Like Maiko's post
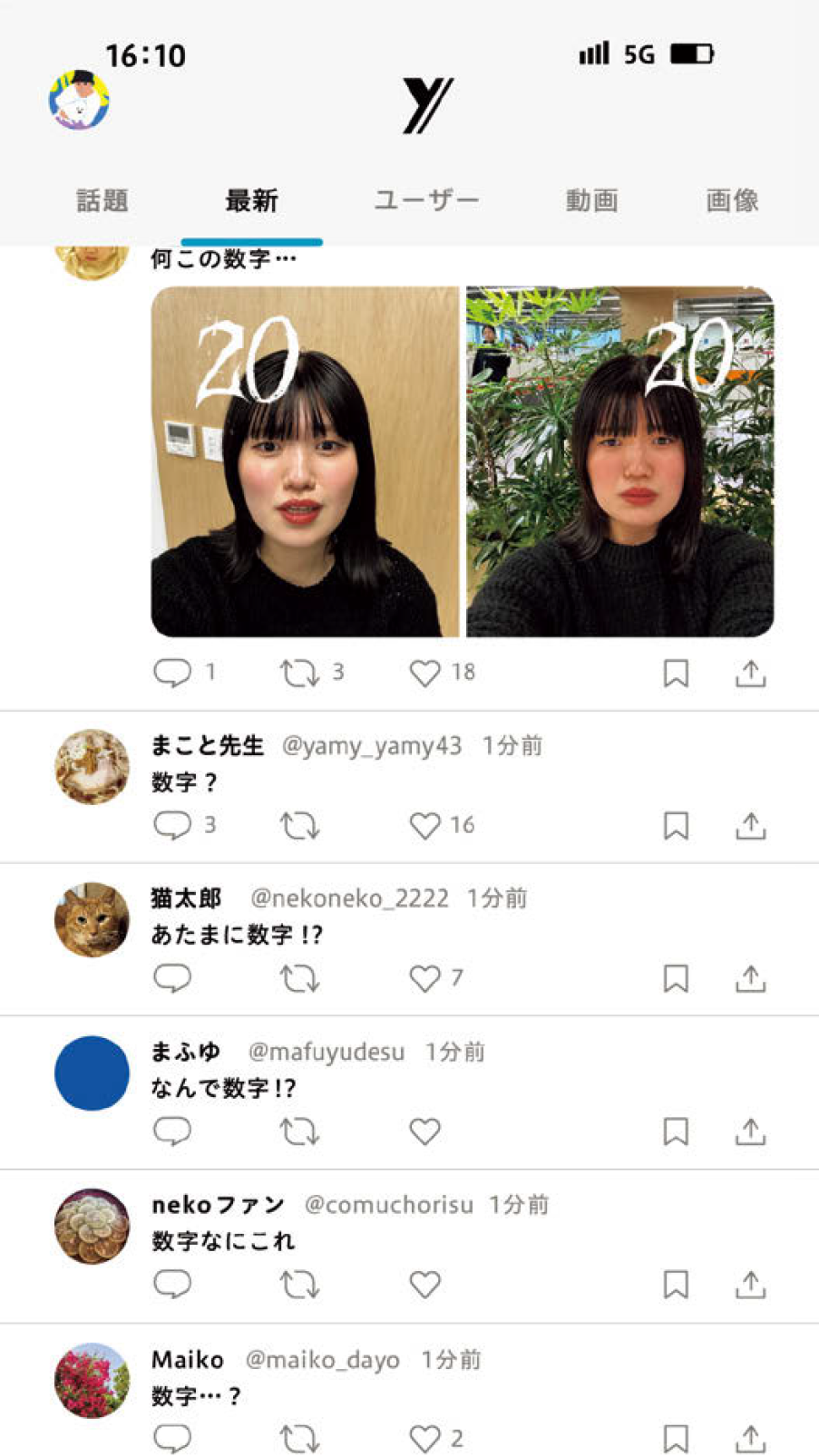This screenshot has width=819, height=1456. click(424, 1438)
